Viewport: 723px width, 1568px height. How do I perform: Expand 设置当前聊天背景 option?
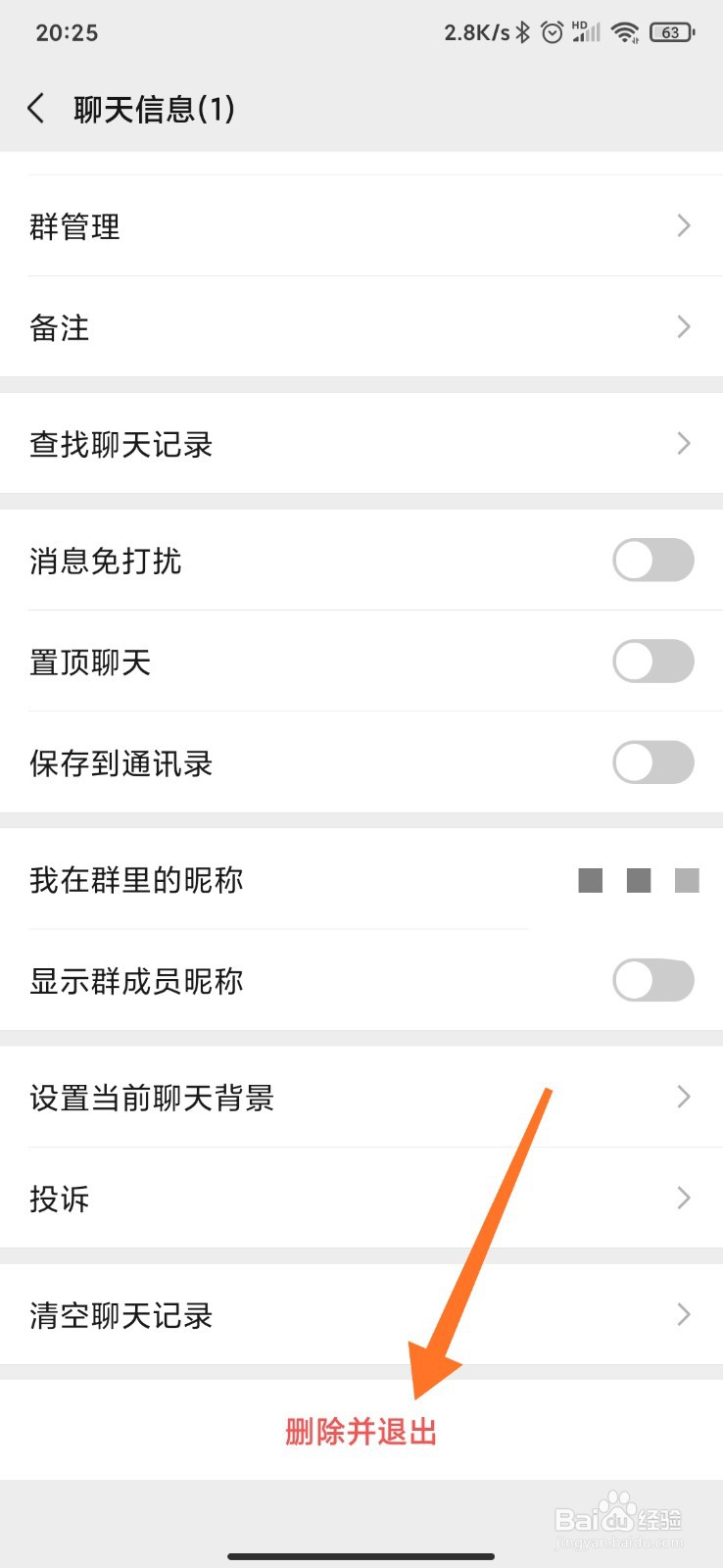361,1098
